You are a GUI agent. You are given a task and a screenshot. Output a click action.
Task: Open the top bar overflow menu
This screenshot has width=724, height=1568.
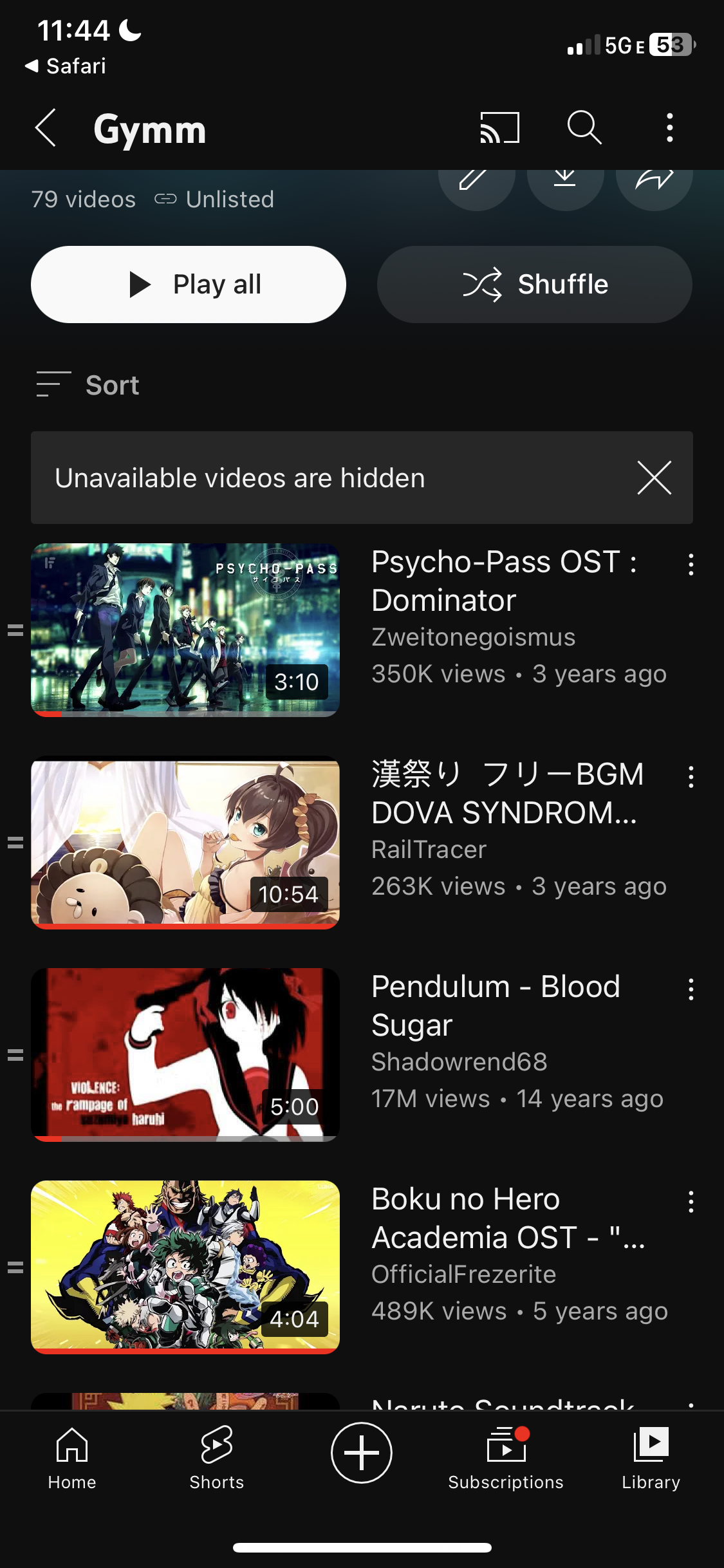click(670, 127)
